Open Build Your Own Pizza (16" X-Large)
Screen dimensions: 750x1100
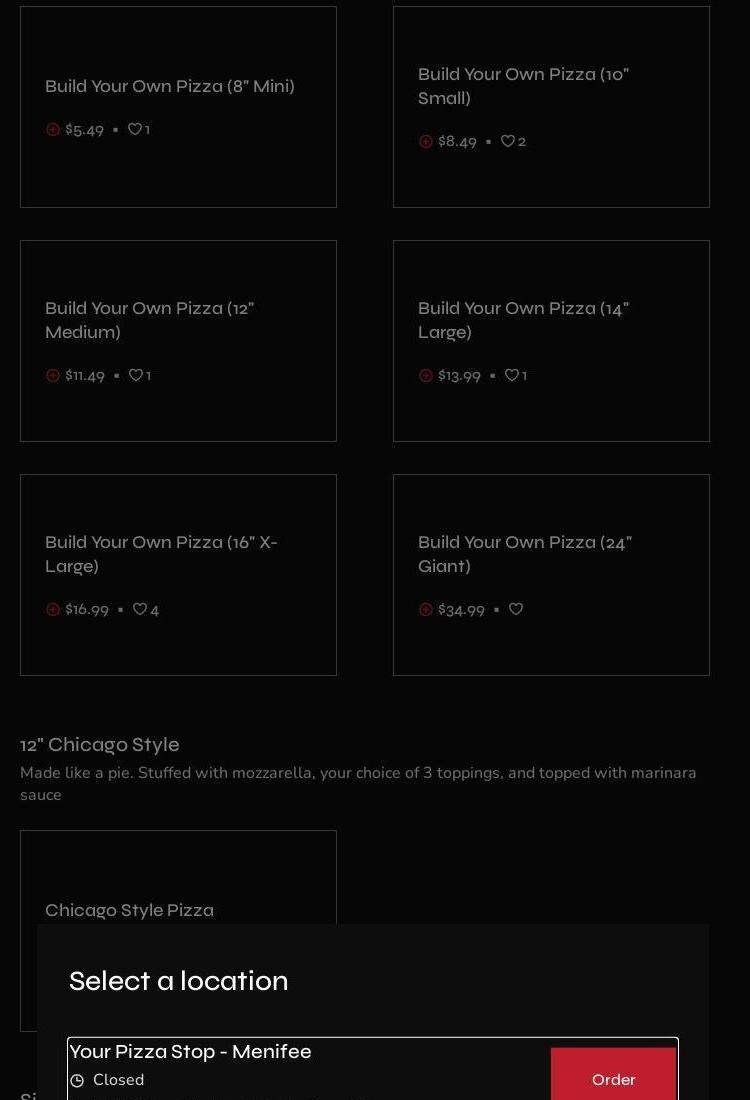161,554
